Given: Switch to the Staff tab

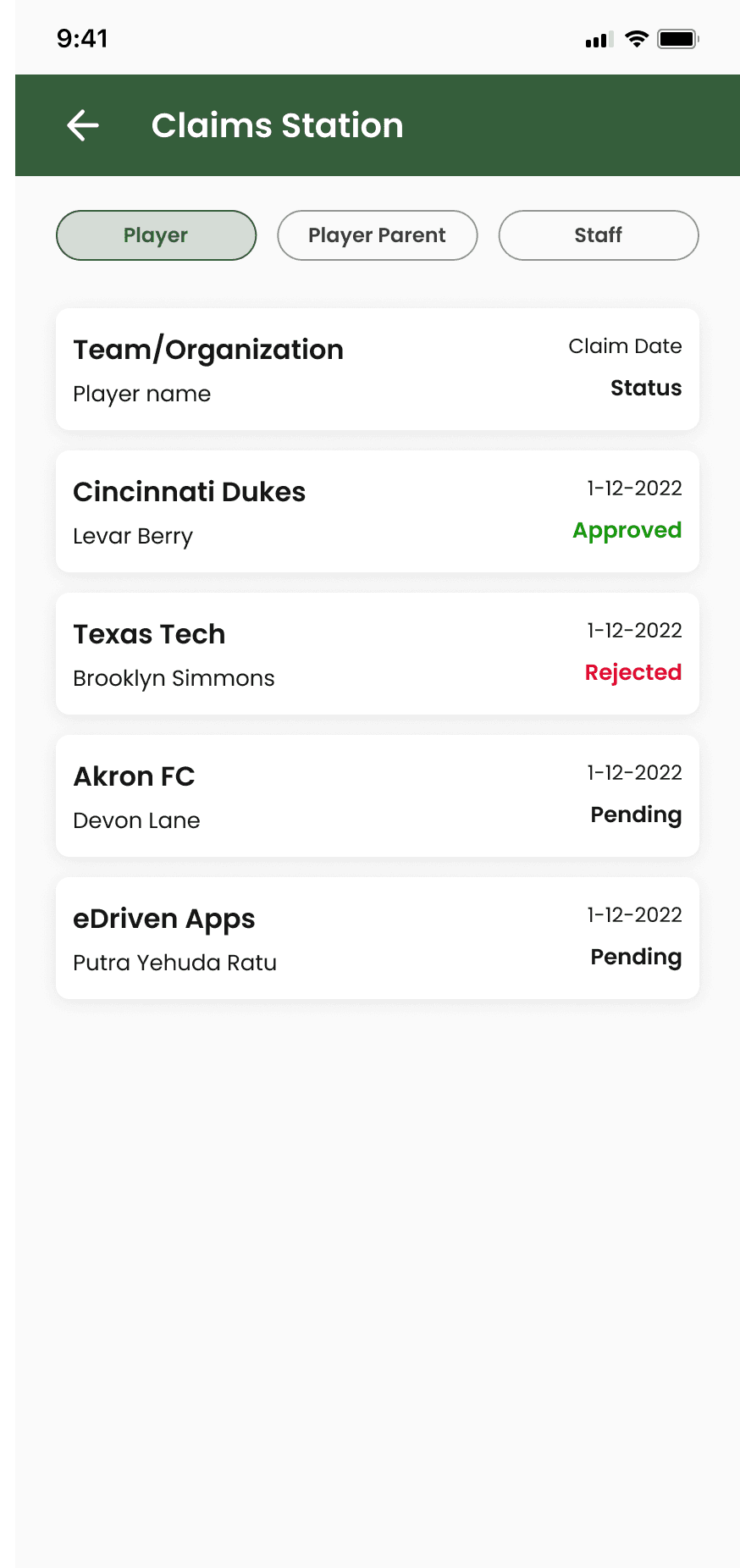Looking at the screenshot, I should coord(598,235).
